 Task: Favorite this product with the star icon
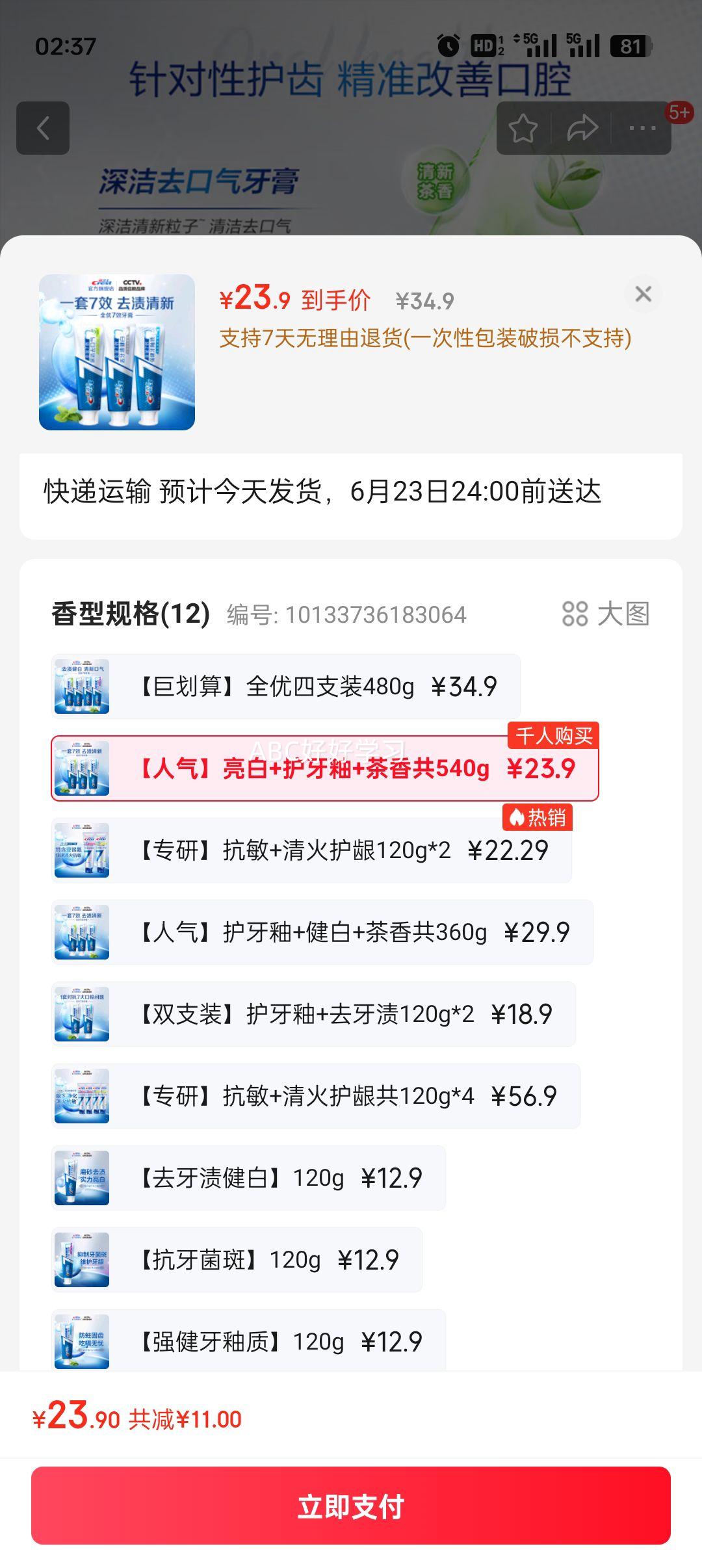523,128
